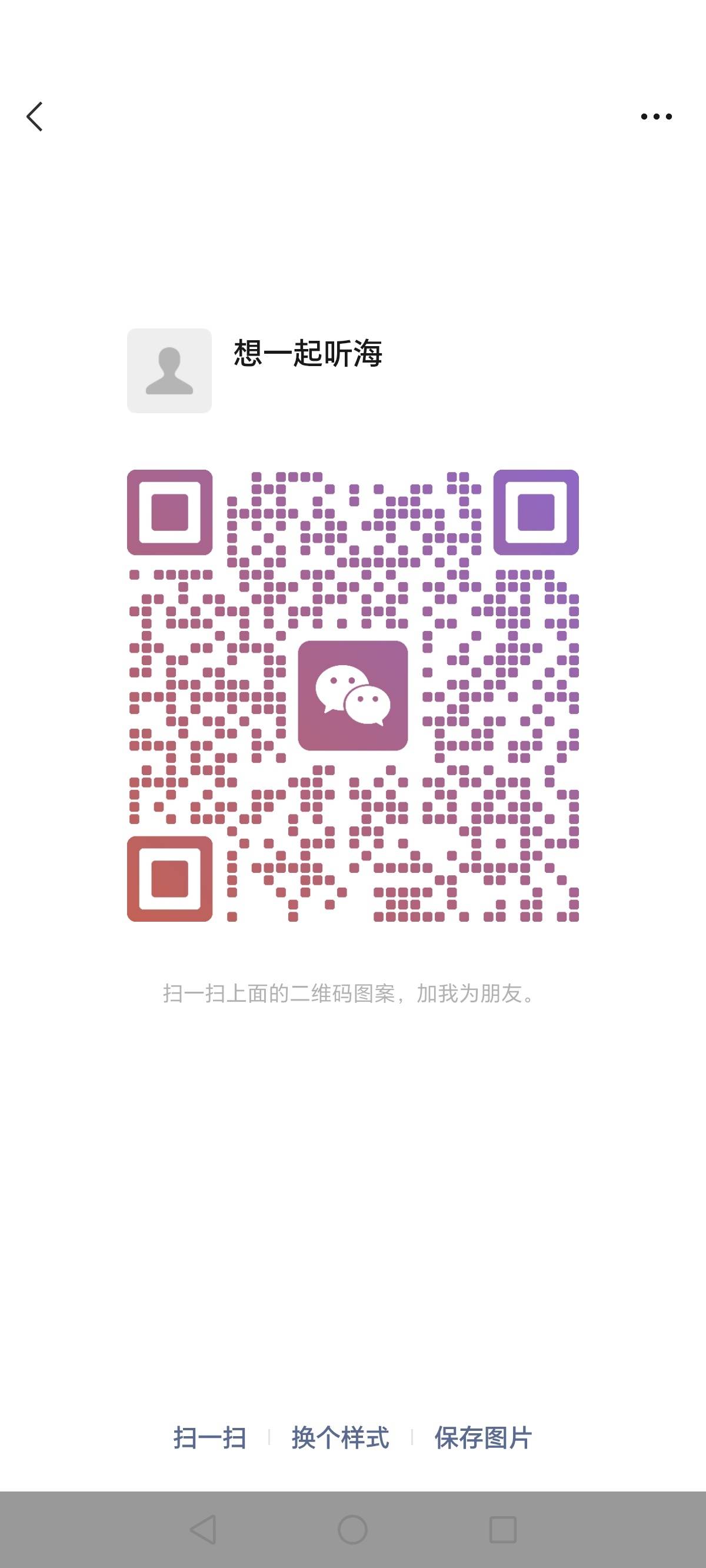The image size is (706, 1568).
Task: Tap the system back navigation button
Action: pos(202,1530)
